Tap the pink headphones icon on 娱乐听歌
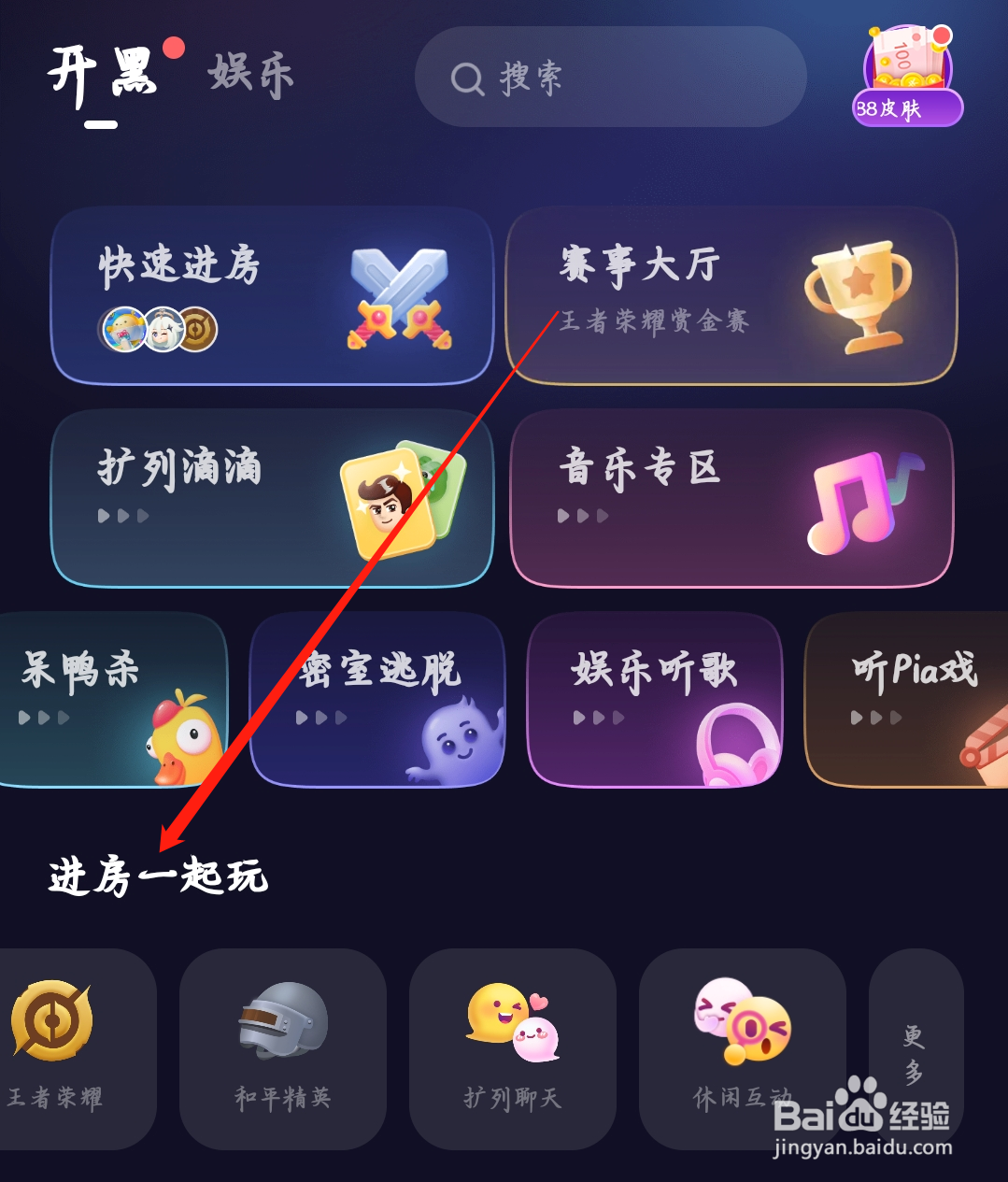The image size is (1008, 1182). (x=737, y=743)
